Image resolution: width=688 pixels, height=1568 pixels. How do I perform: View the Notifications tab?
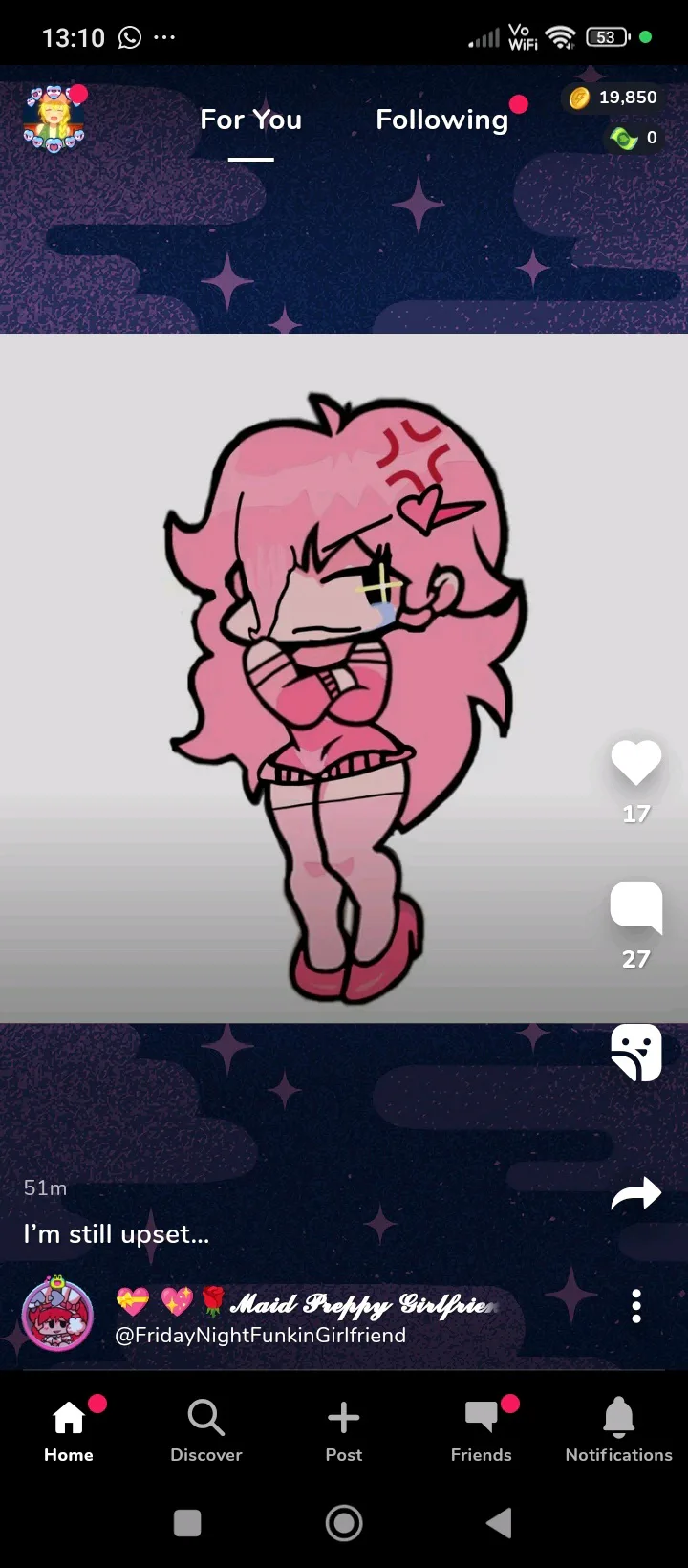[x=619, y=1430]
